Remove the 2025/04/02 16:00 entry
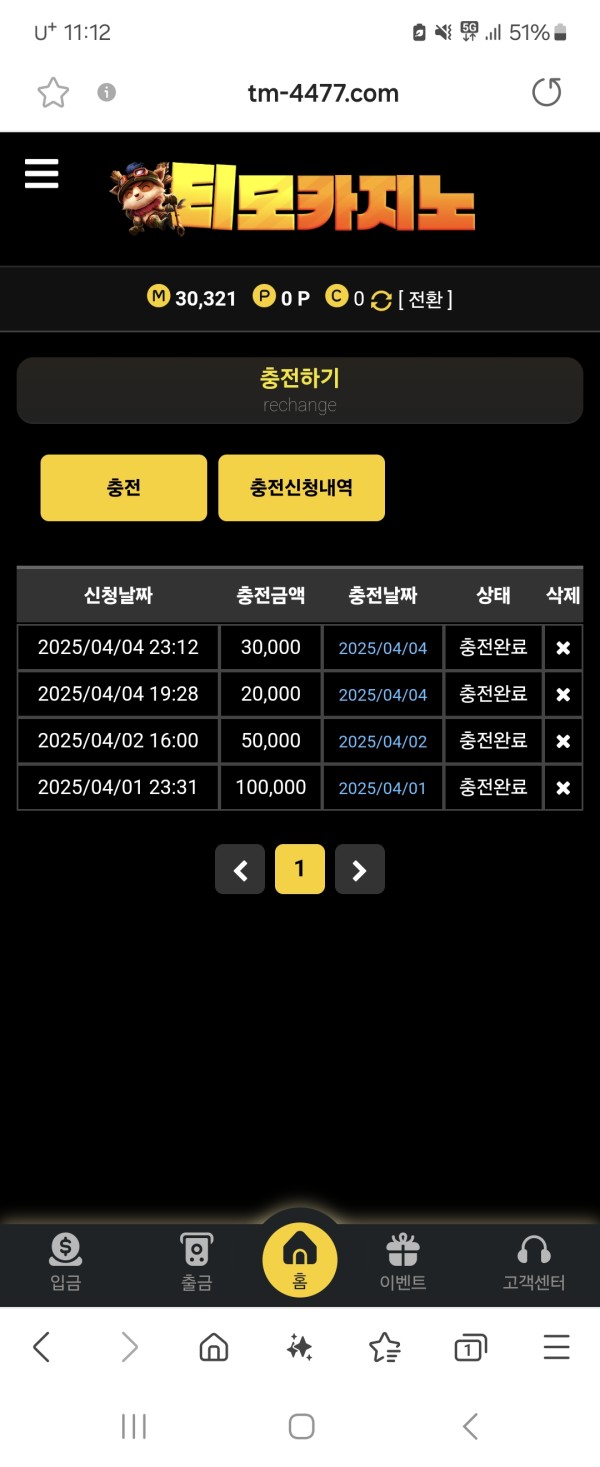Image resolution: width=600 pixels, height=1467 pixels. [x=563, y=741]
